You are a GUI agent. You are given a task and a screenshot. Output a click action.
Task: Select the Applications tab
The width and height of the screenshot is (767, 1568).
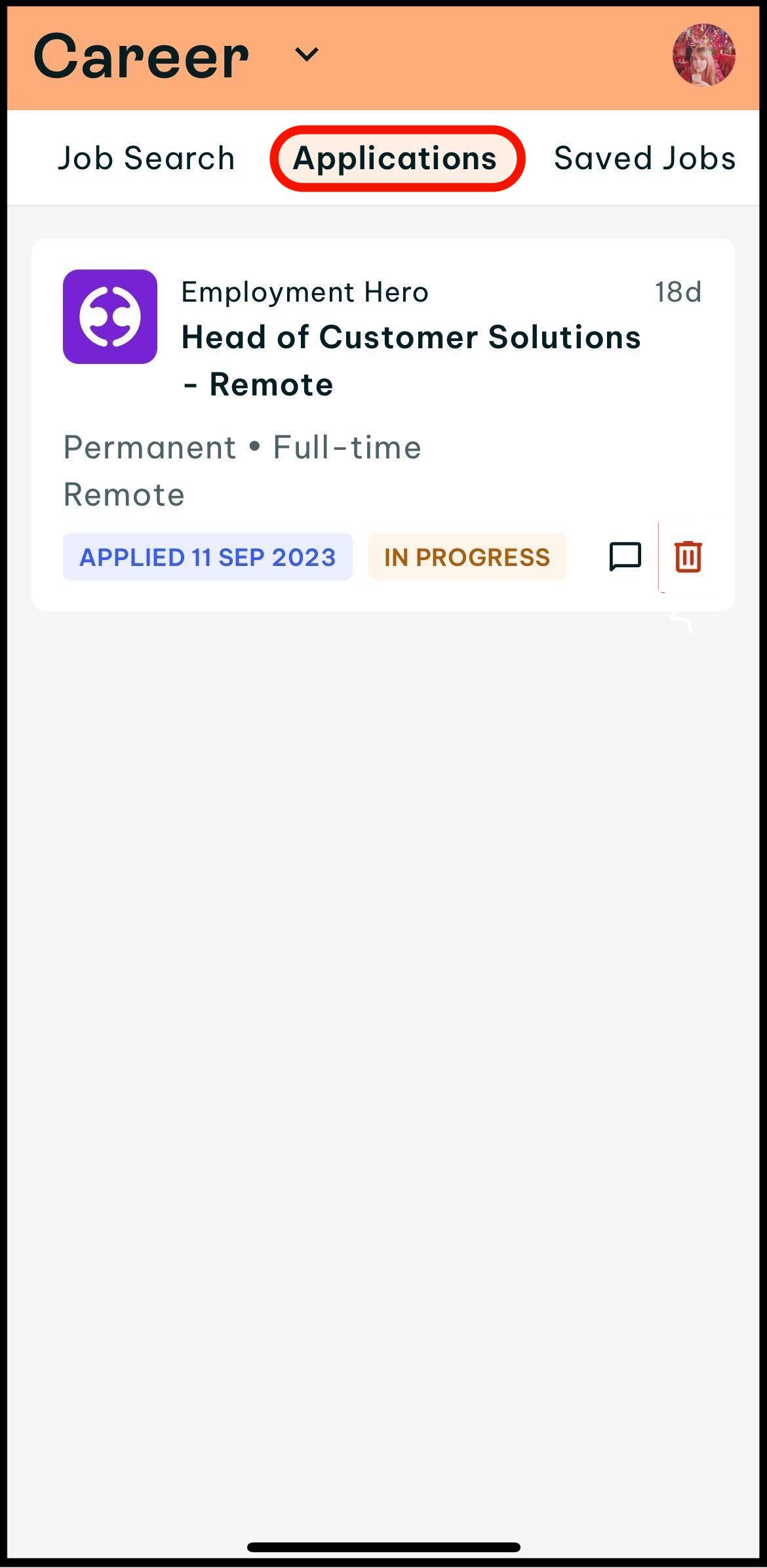point(395,159)
